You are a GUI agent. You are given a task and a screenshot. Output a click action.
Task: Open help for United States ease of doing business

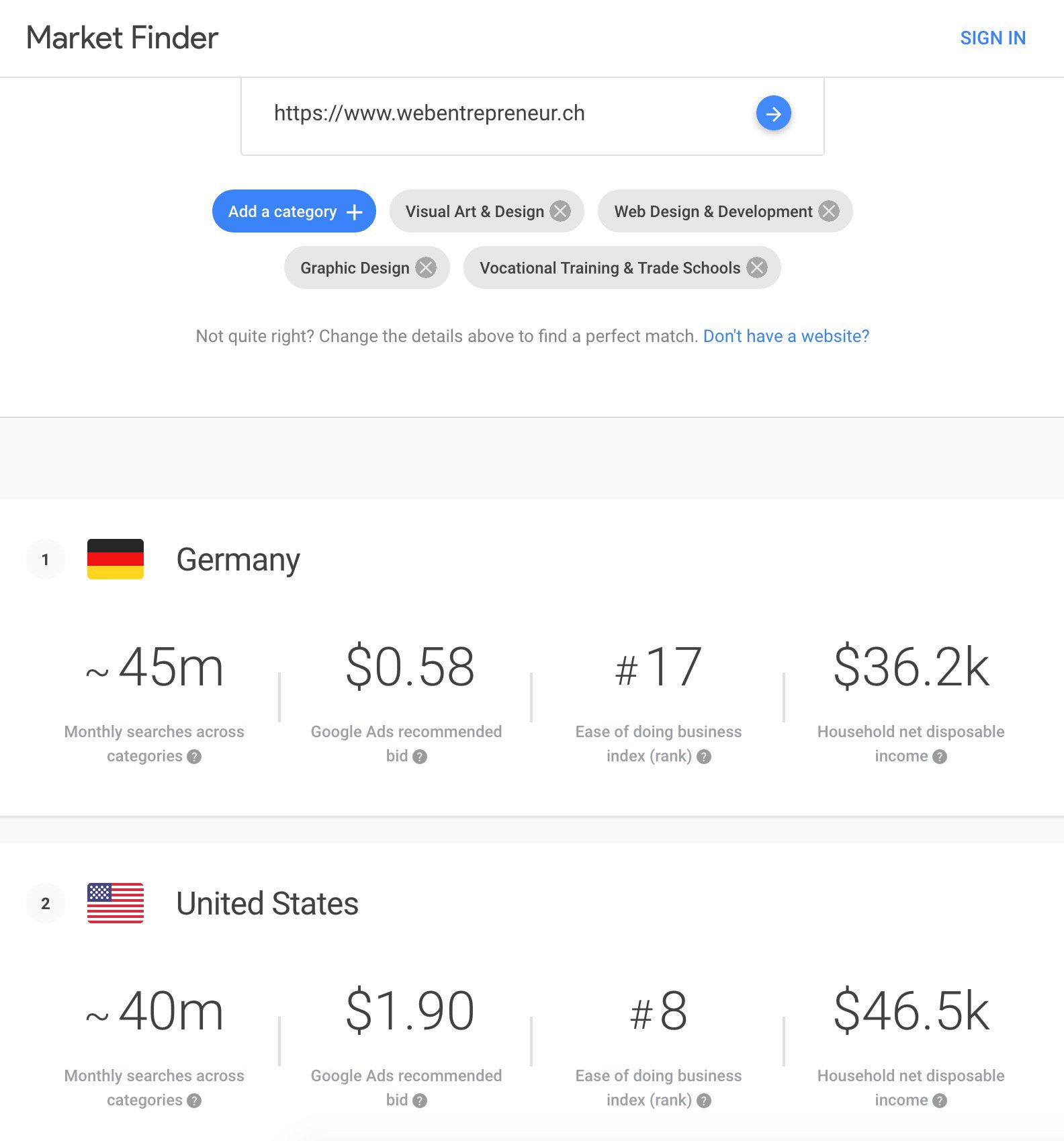point(703,1102)
